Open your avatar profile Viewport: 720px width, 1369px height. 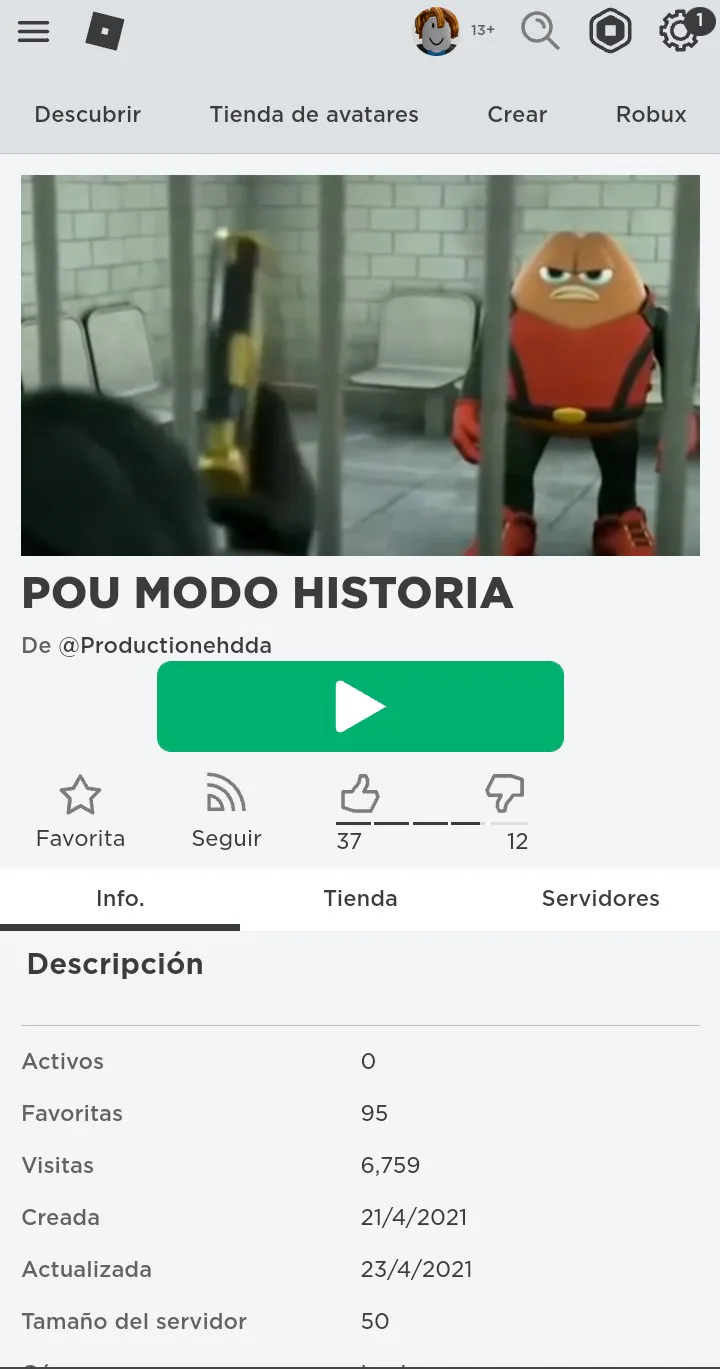pyautogui.click(x=436, y=32)
